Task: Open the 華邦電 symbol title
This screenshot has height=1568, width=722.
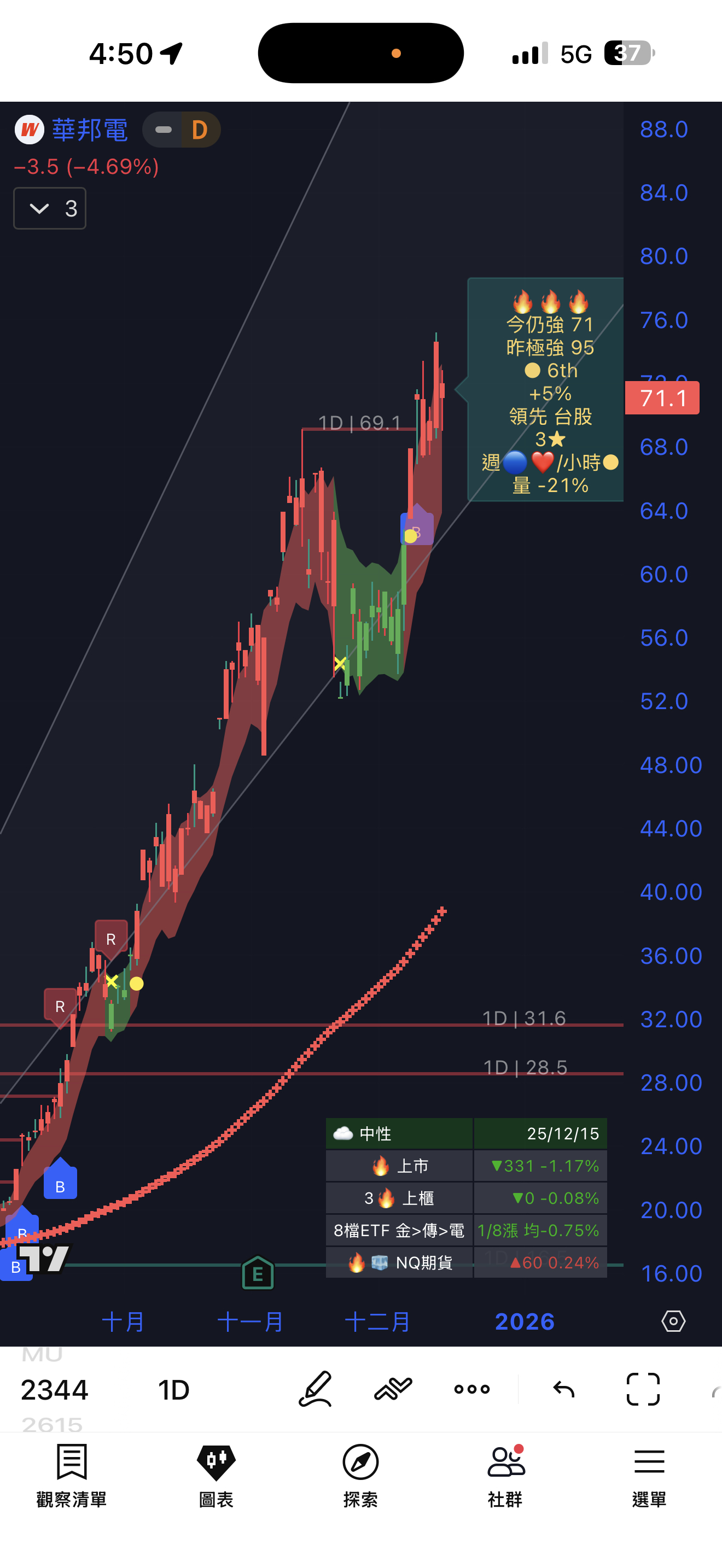Action: pyautogui.click(x=90, y=130)
